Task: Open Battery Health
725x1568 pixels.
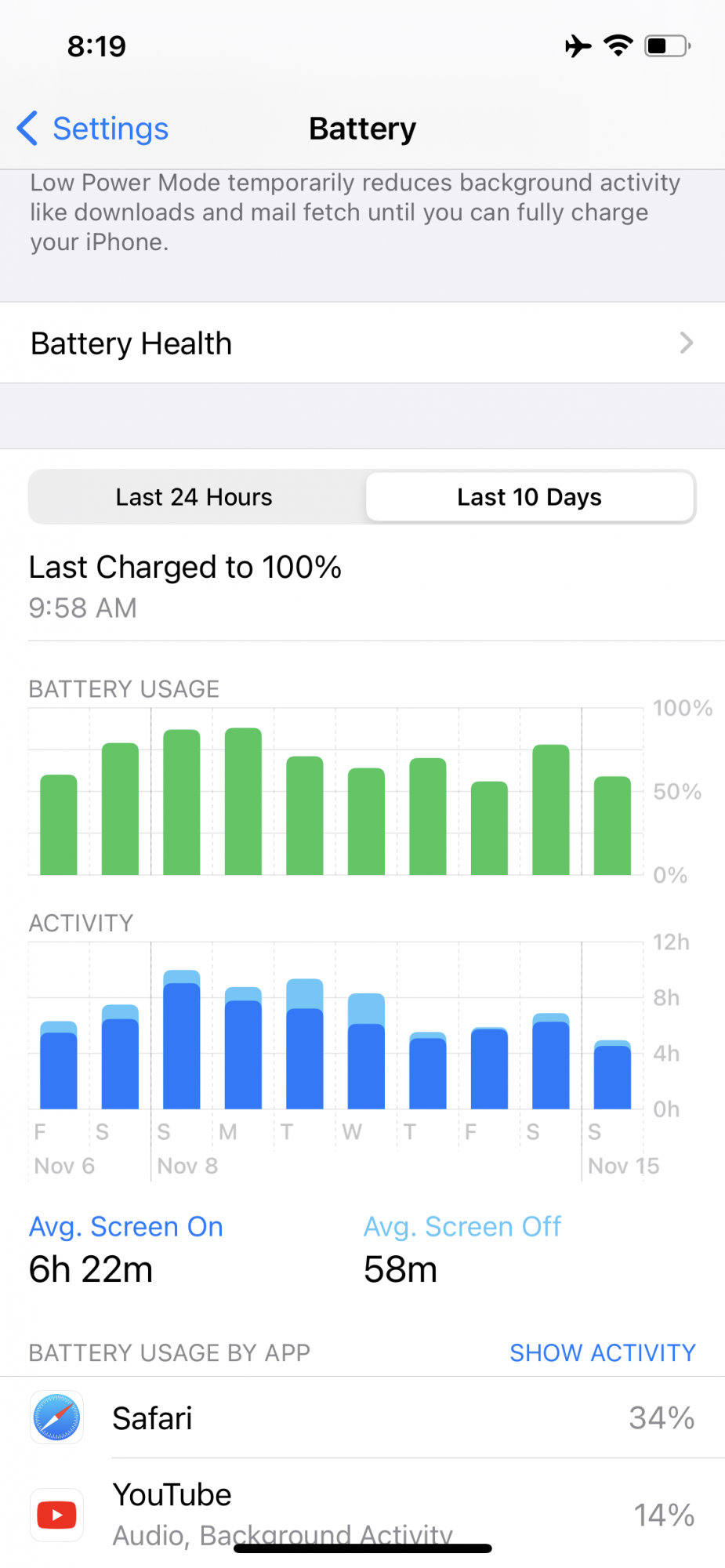Action: (x=362, y=343)
